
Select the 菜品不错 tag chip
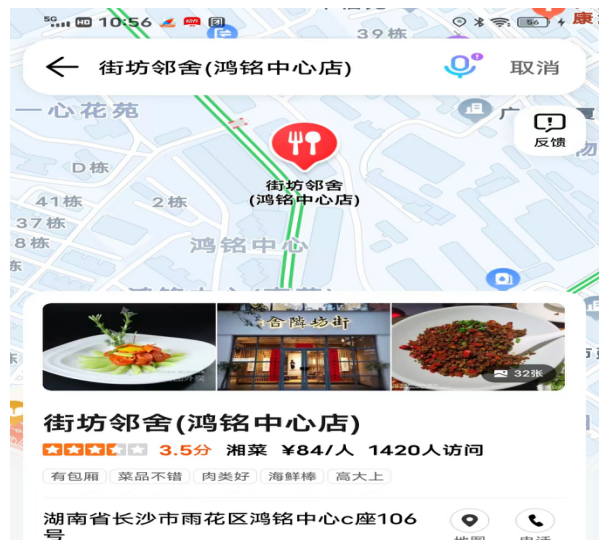coord(149,477)
